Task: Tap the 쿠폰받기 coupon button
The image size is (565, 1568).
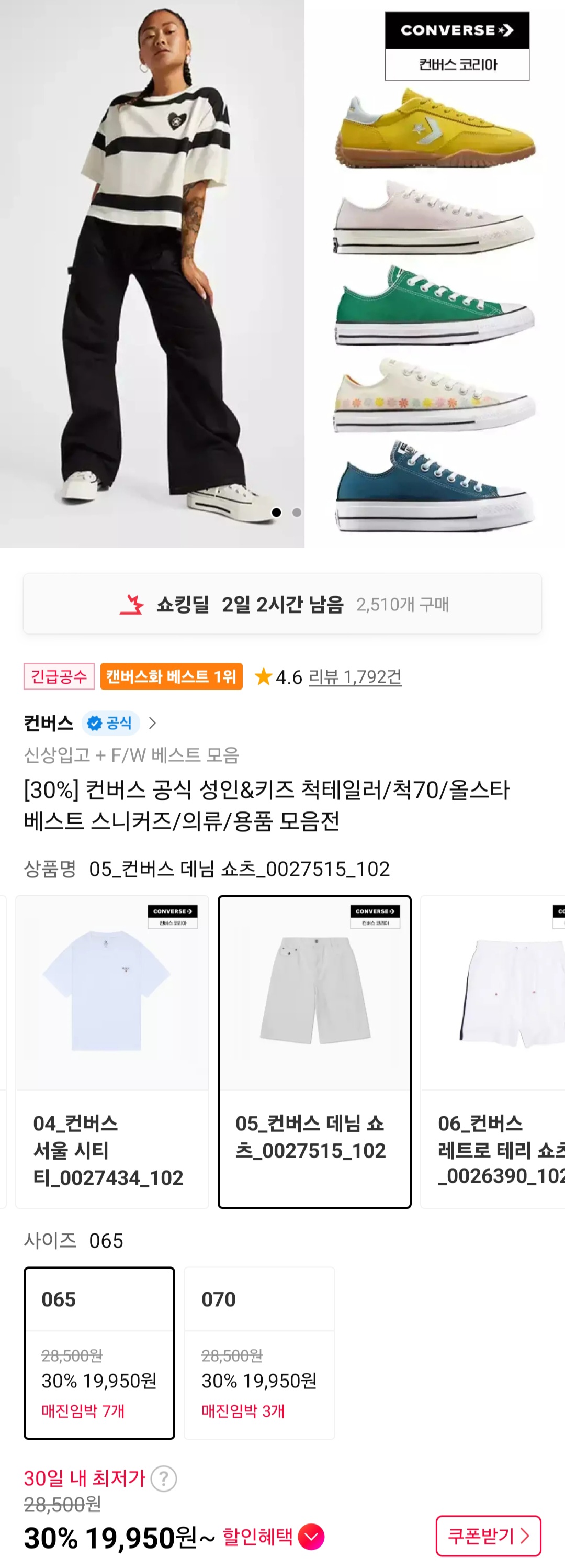Action: click(488, 1536)
